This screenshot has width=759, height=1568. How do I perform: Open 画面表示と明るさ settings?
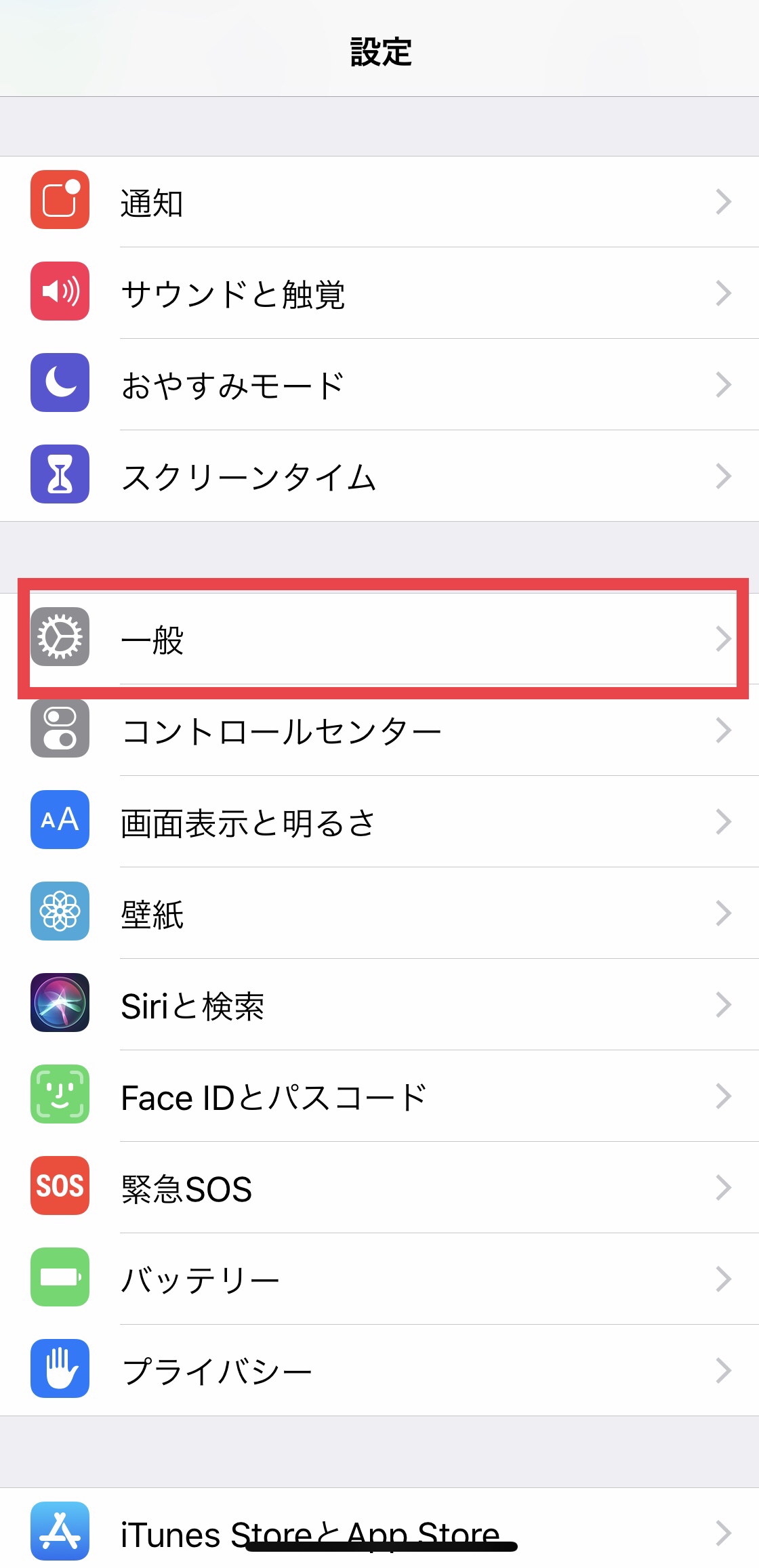[379, 822]
